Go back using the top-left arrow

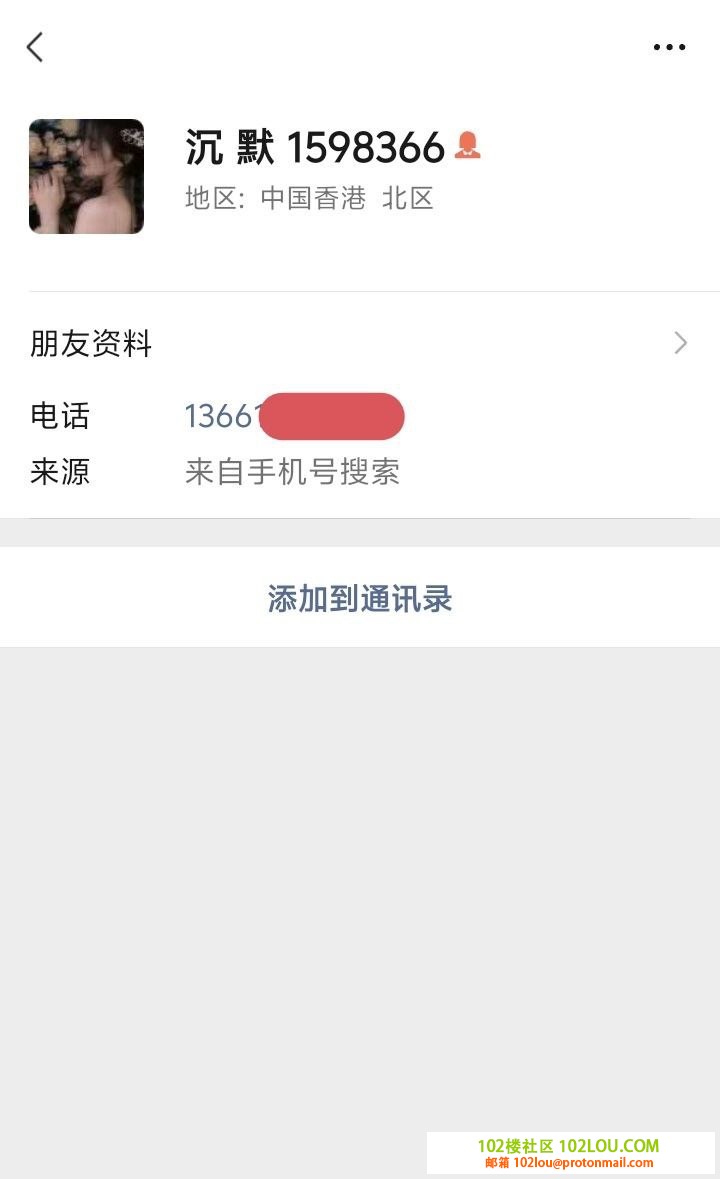[x=35, y=47]
